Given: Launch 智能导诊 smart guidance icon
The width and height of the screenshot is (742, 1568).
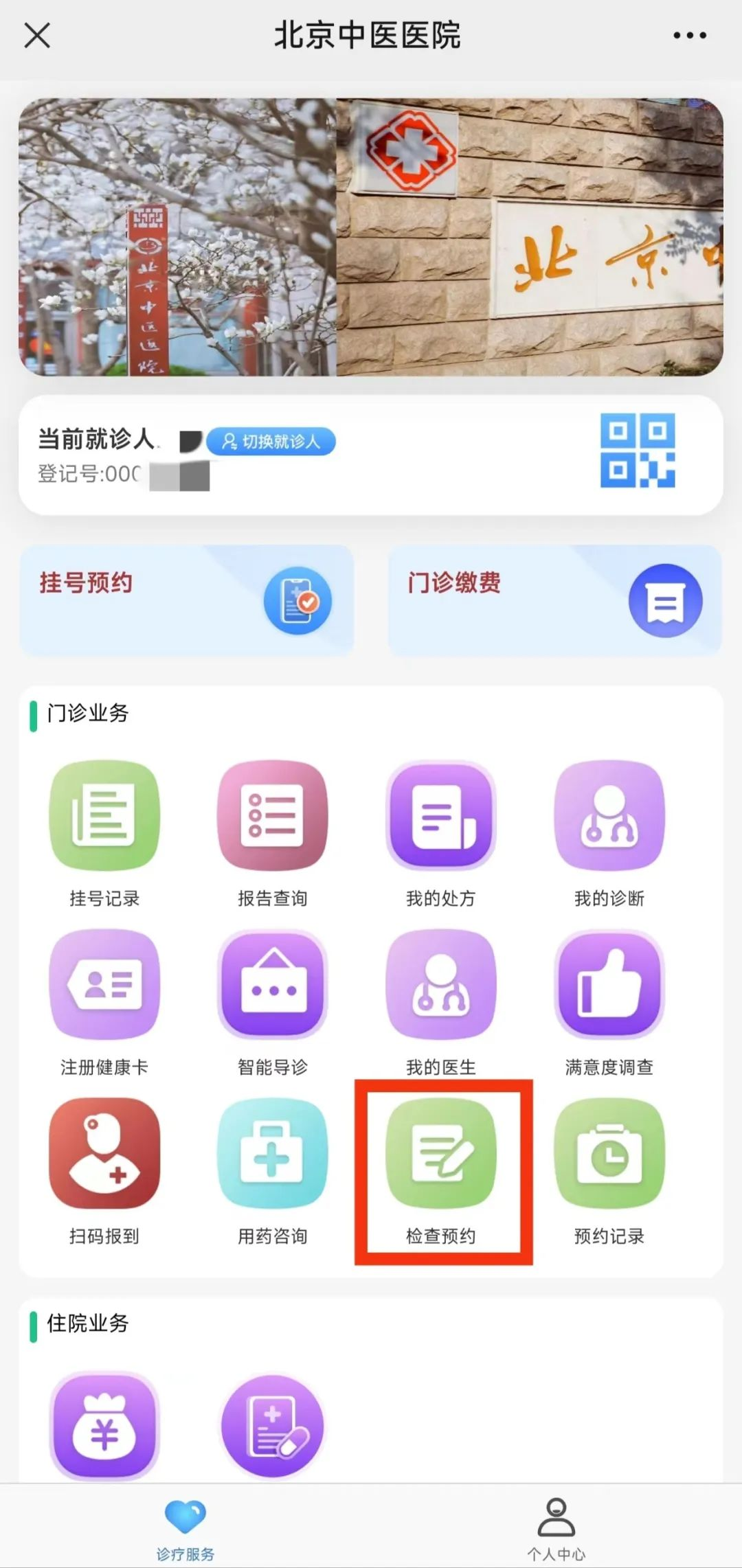Looking at the screenshot, I should (x=273, y=987).
